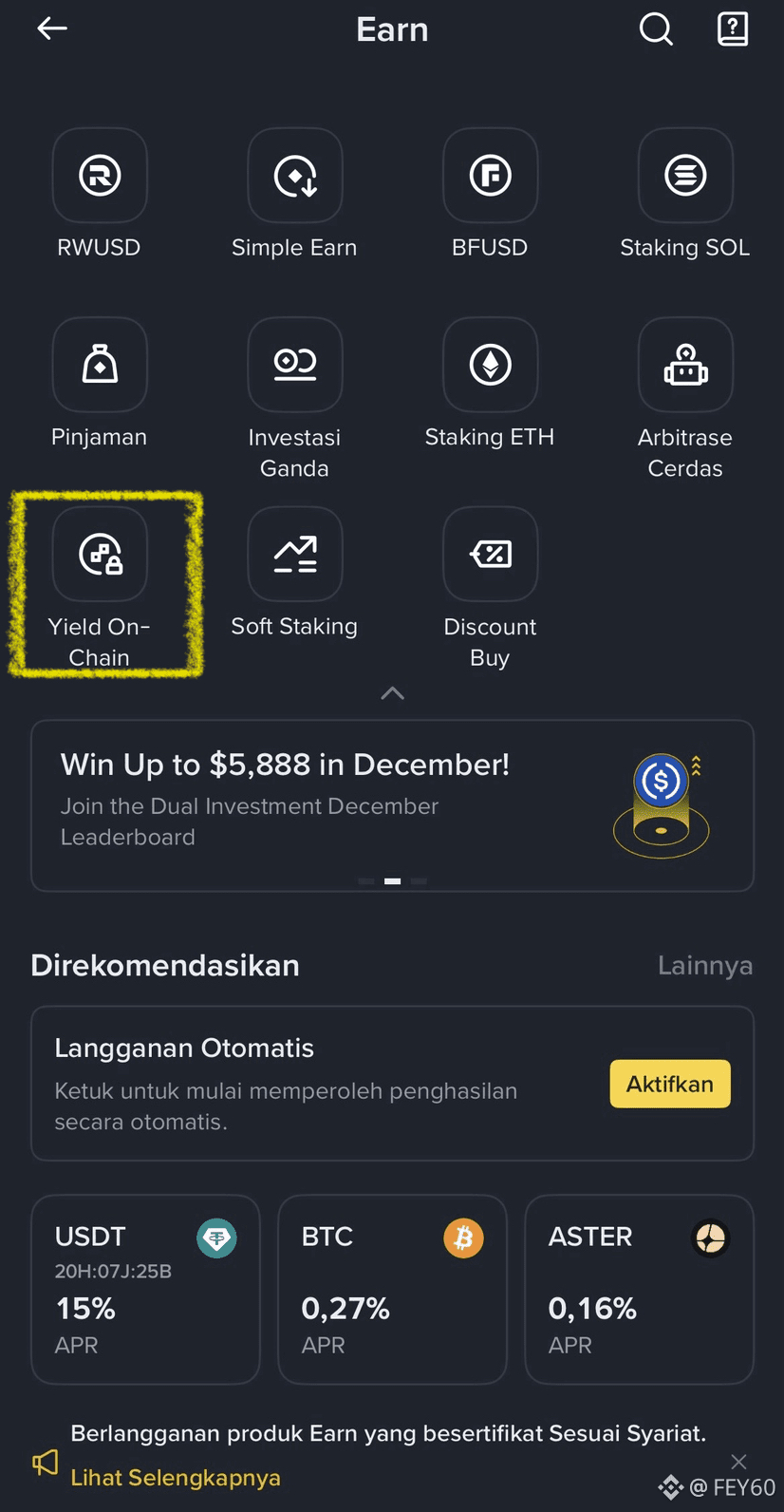The height and width of the screenshot is (1512, 784).
Task: Select Investasi Ganda
Action: pos(295,365)
